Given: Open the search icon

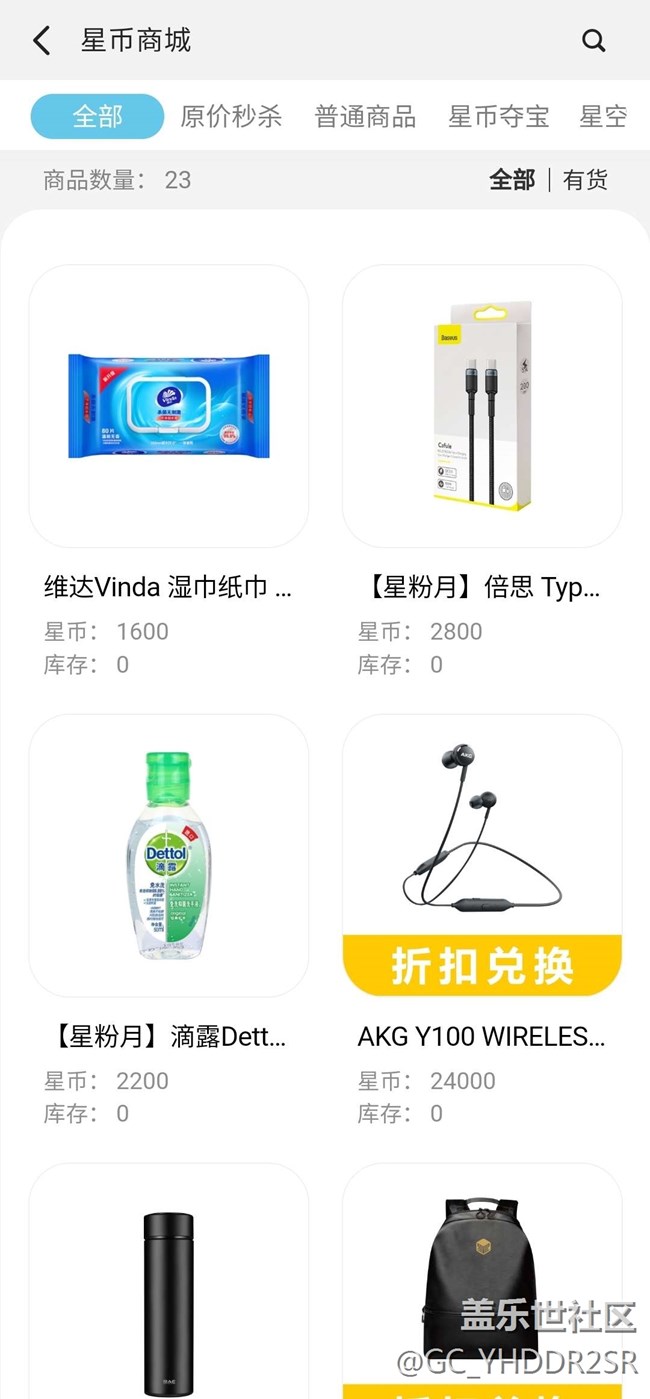Looking at the screenshot, I should pos(593,41).
